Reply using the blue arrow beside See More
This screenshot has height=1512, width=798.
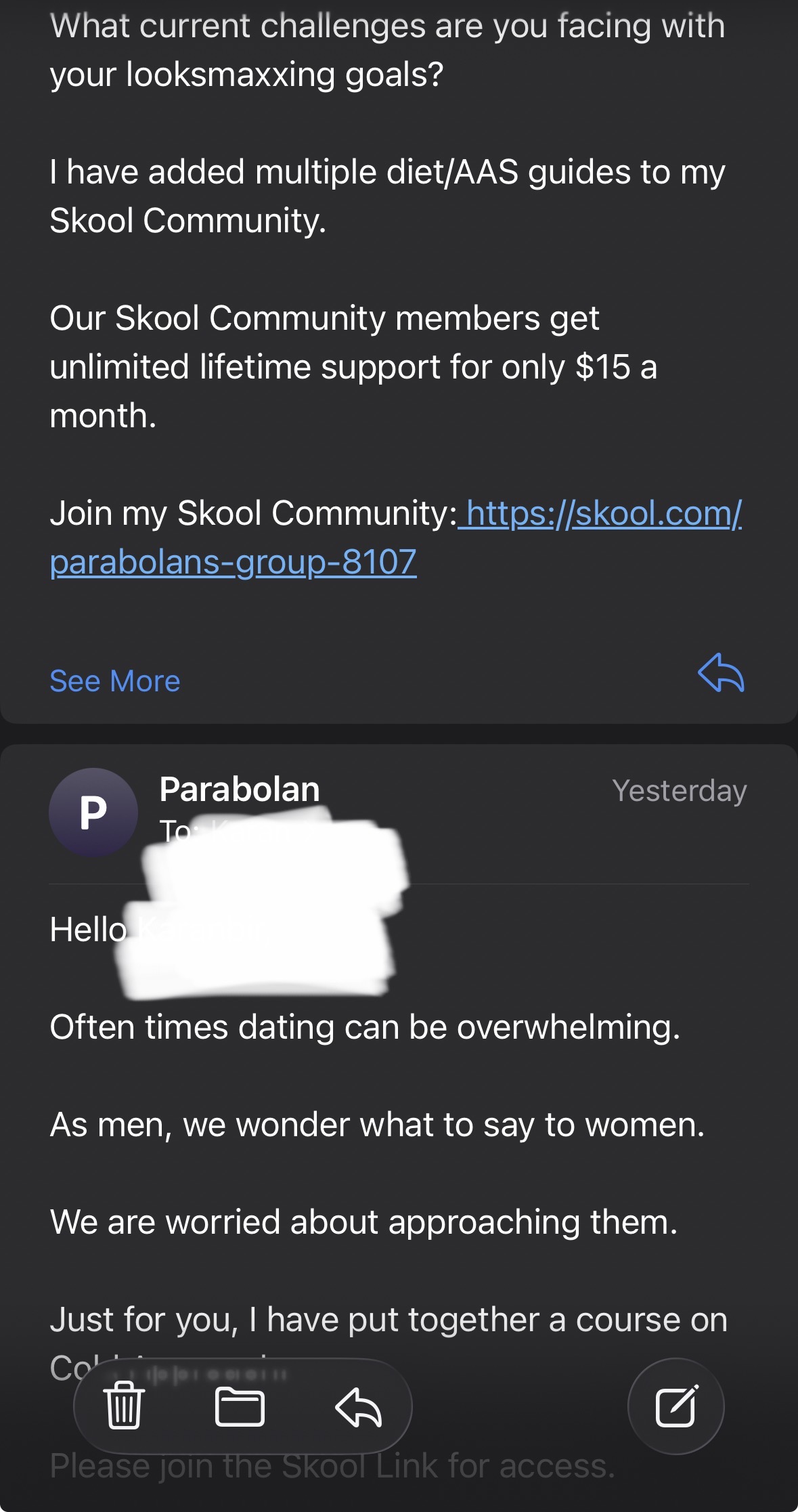(x=721, y=674)
